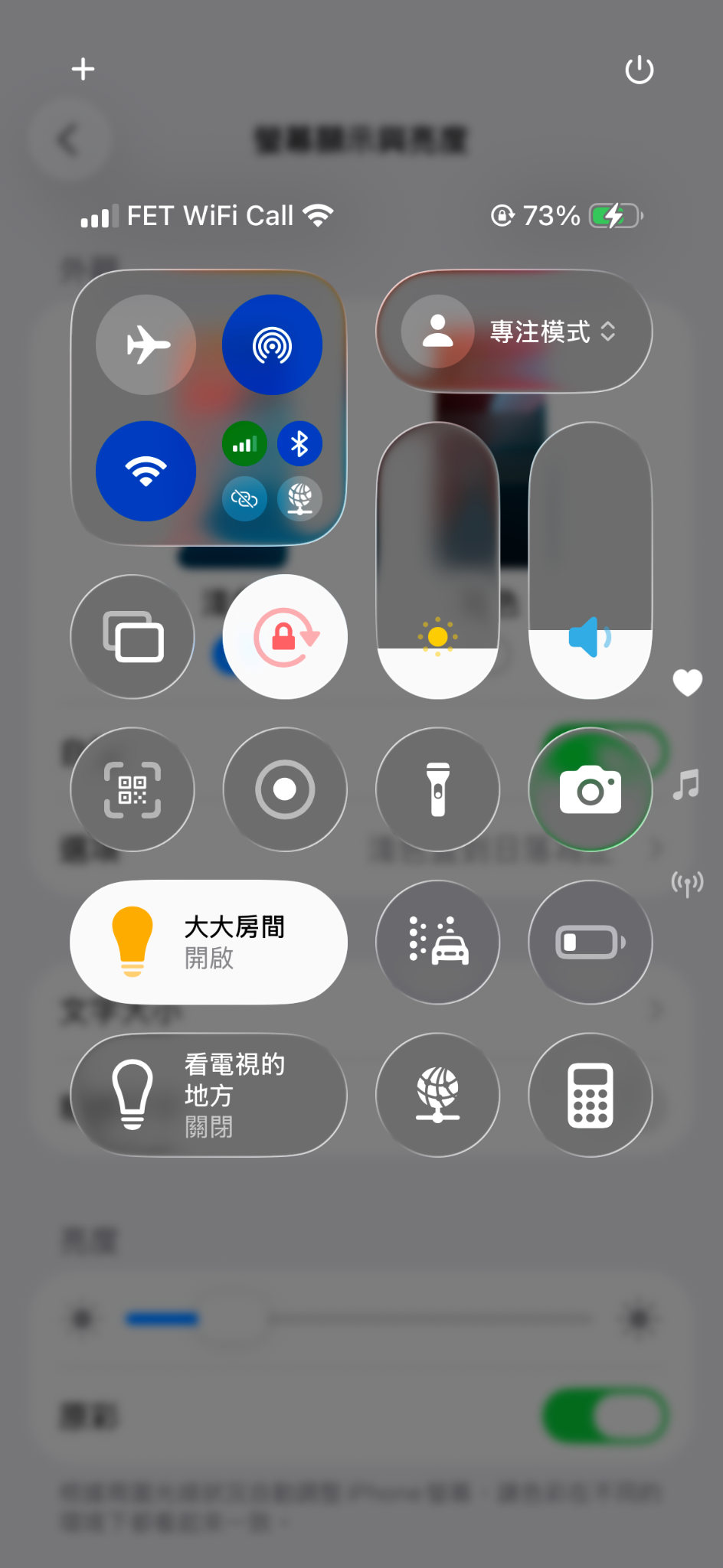Toggle Bluetooth
The height and width of the screenshot is (1568, 723).
(299, 444)
